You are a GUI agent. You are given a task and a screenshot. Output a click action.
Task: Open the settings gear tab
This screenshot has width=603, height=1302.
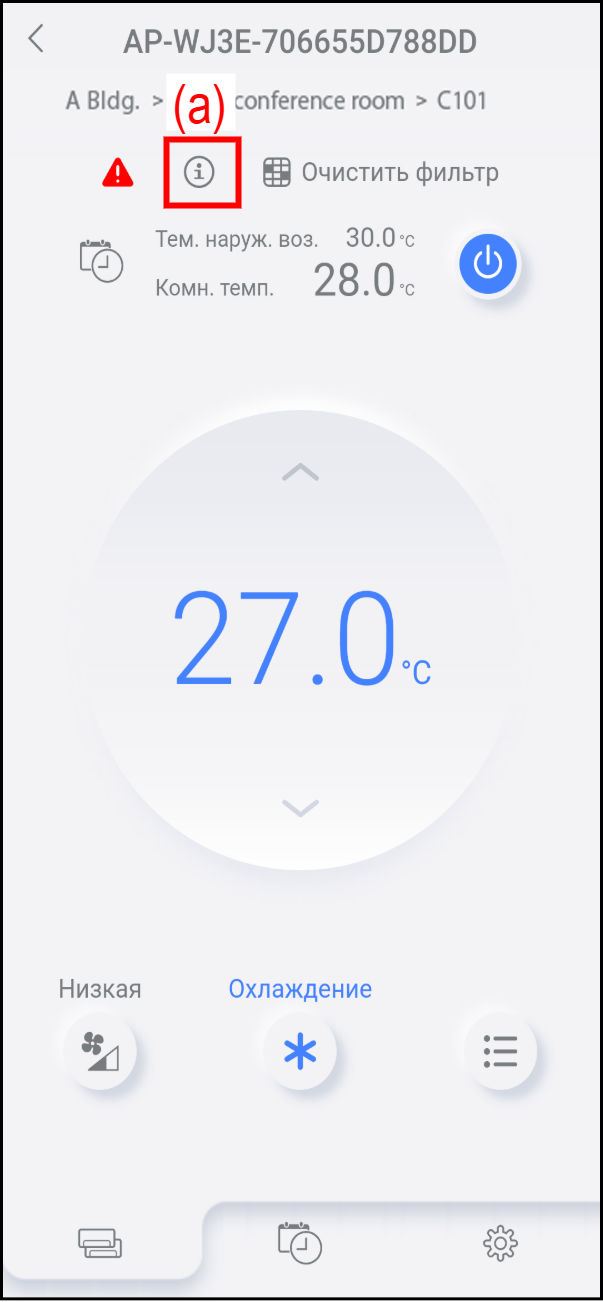[500, 1243]
